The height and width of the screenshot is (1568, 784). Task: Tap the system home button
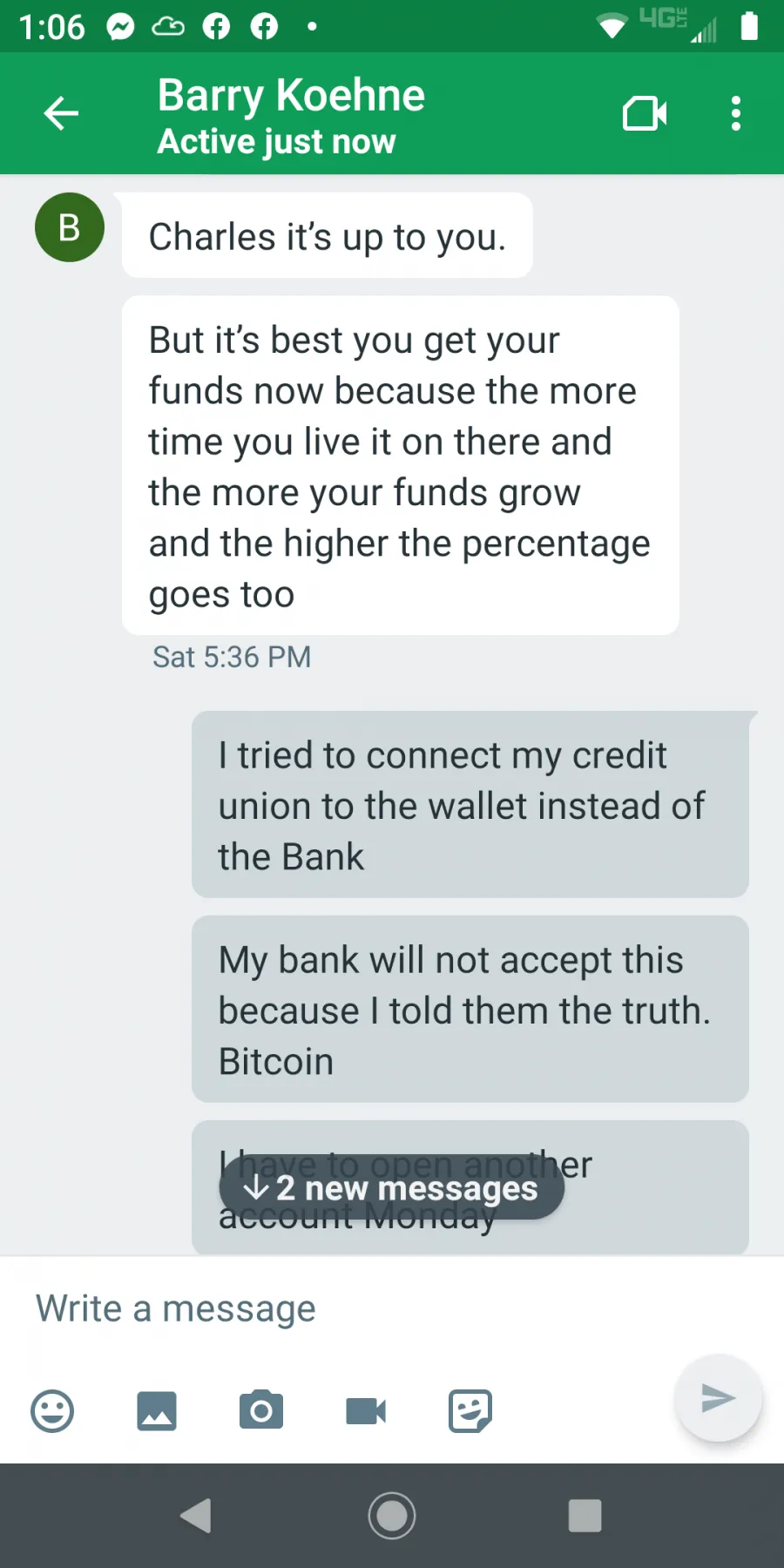pos(392,1516)
